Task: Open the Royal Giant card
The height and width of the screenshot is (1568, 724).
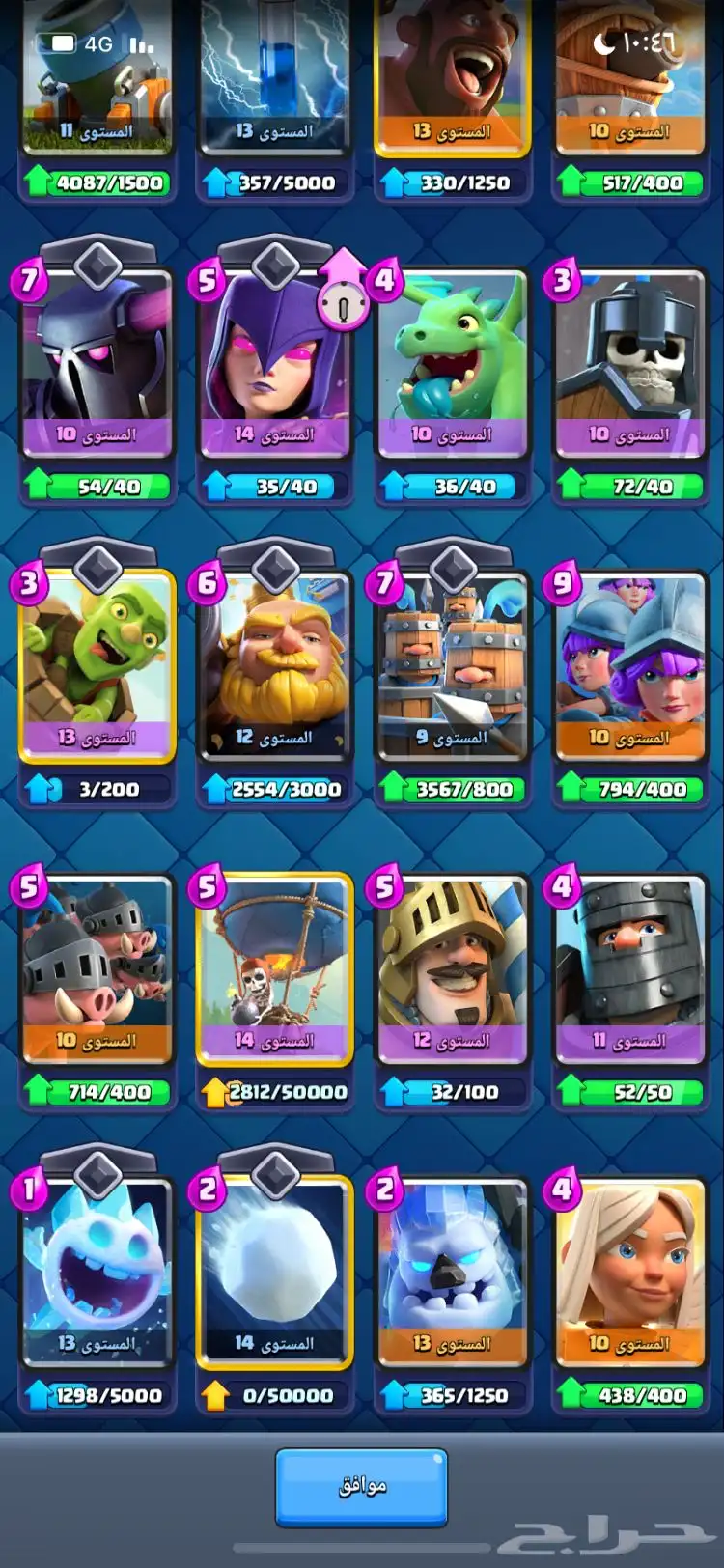Action: (x=274, y=668)
